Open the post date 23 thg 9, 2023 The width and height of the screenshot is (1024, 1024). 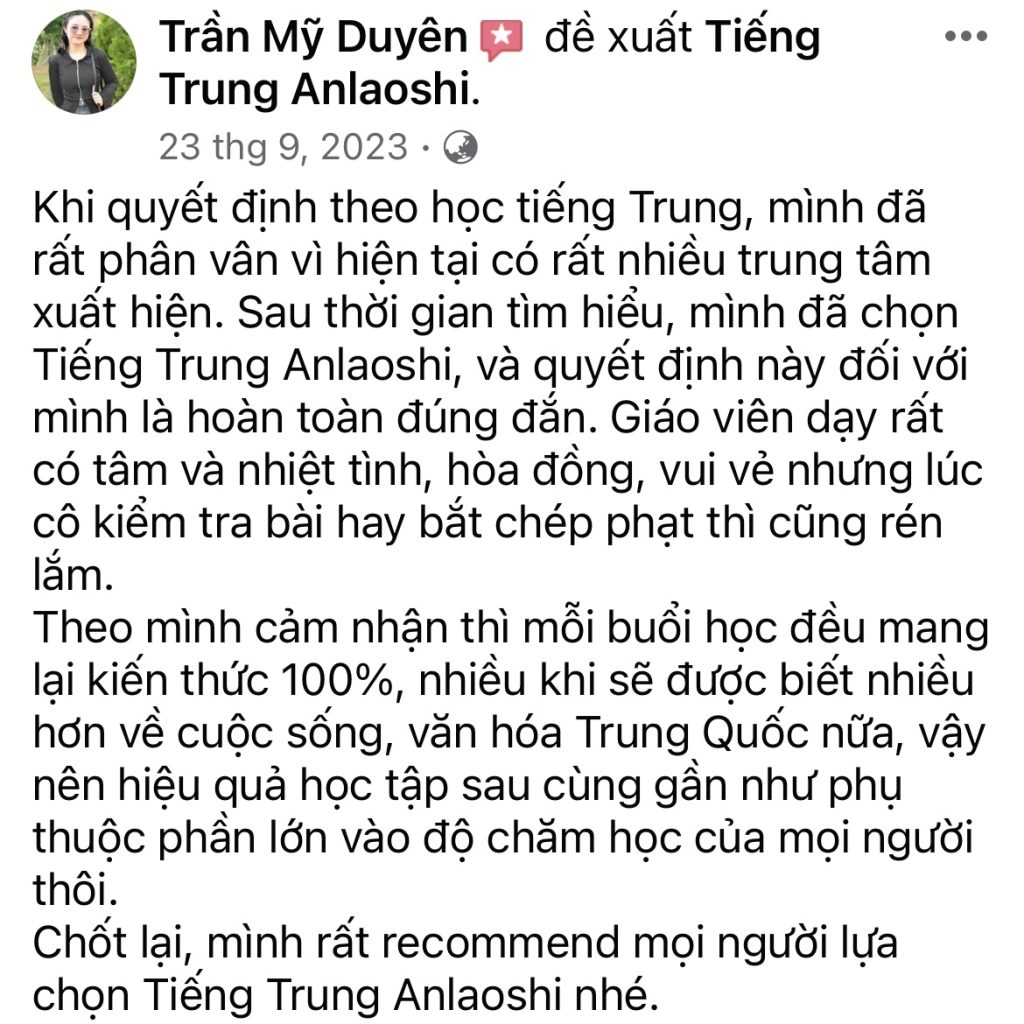coord(283,147)
